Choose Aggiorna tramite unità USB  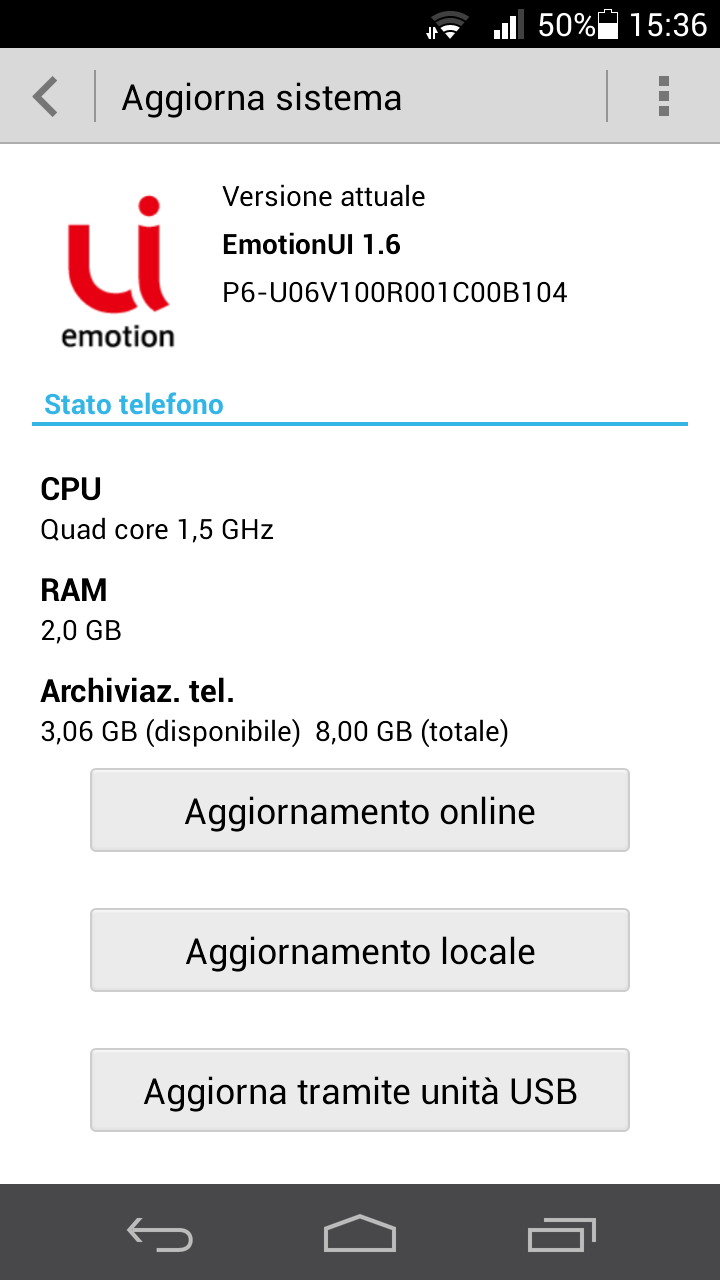pos(360,1090)
